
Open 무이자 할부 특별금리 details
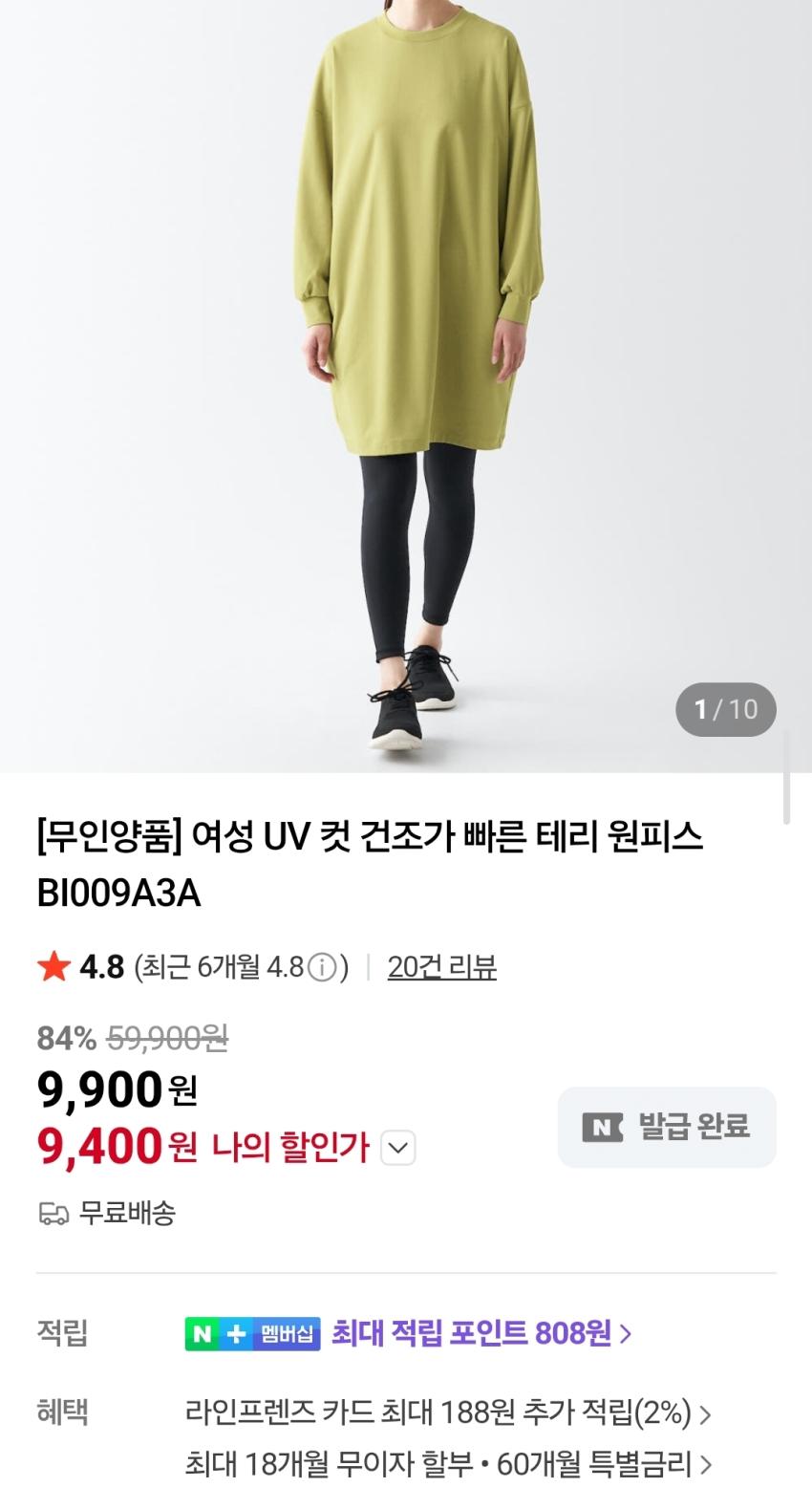click(447, 1463)
